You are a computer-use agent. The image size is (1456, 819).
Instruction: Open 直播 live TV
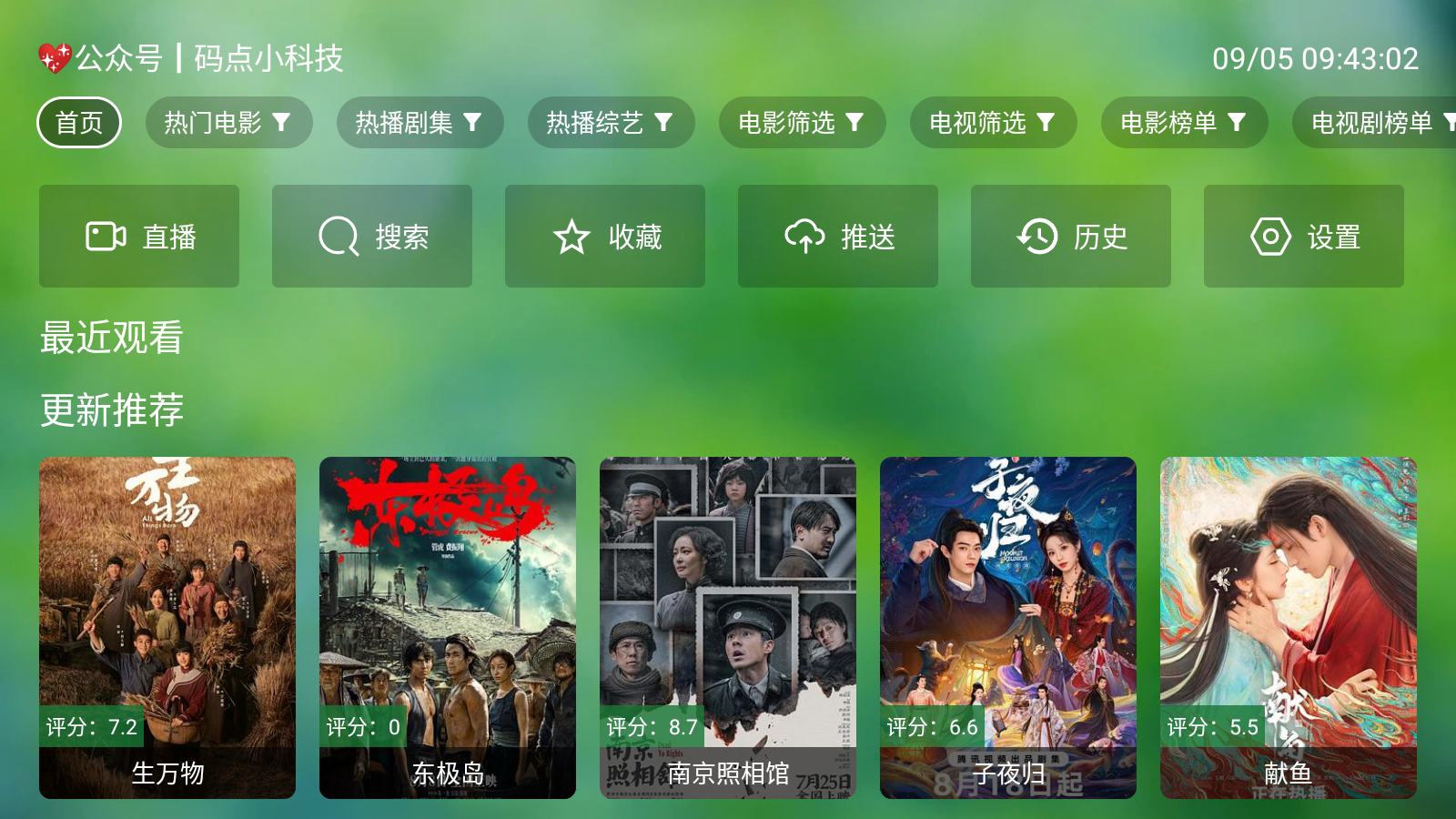pos(139,237)
